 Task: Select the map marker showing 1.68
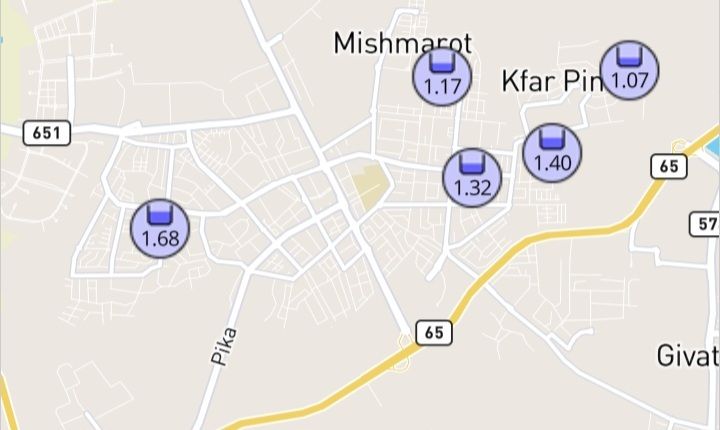coord(160,227)
